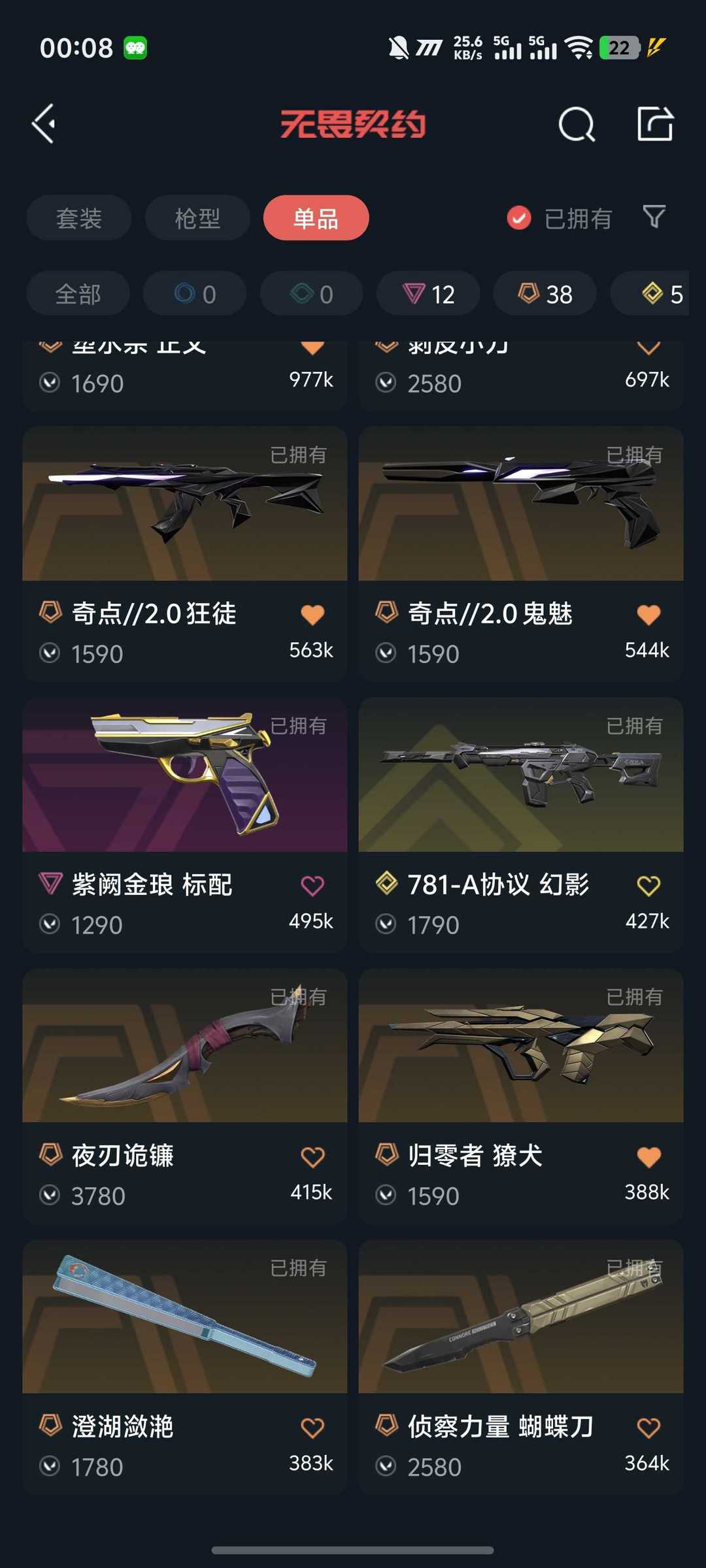Like the 澄湖潋滟 skin
This screenshot has height=1568, width=706.
point(312,1428)
